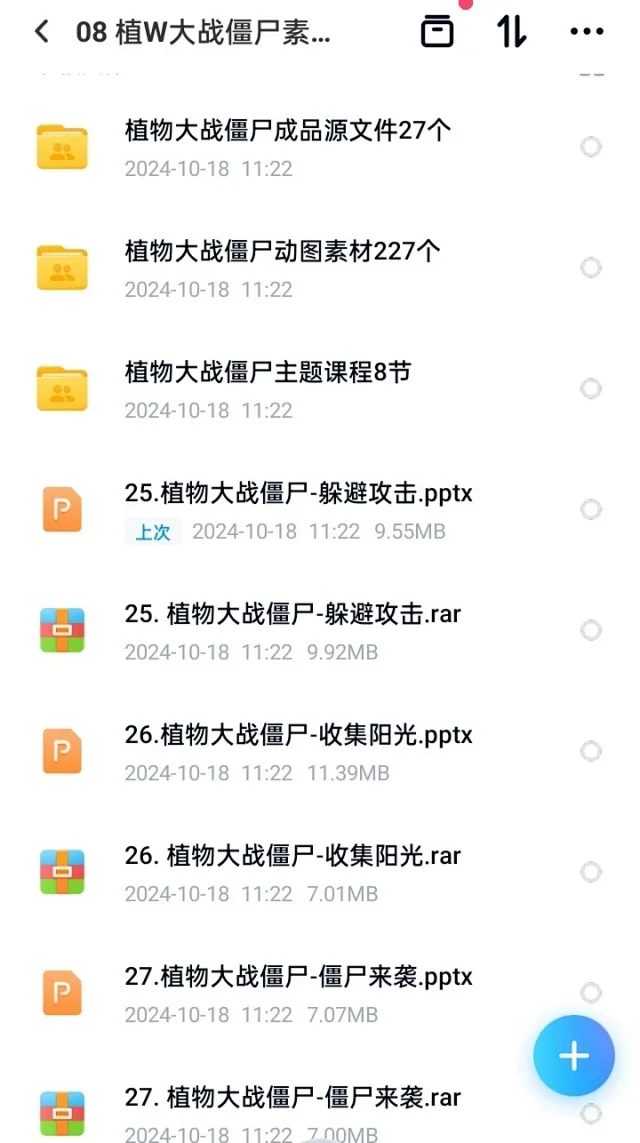Select the circle beside 26. 植物大战僵尸-收集阳光.rar
Screen dimensions: 640x1143
coord(590,872)
